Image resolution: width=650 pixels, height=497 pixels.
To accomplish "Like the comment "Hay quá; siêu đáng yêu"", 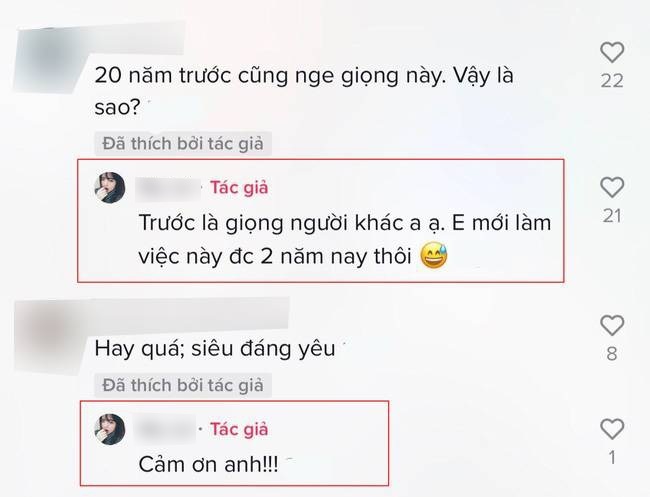I will coord(611,324).
